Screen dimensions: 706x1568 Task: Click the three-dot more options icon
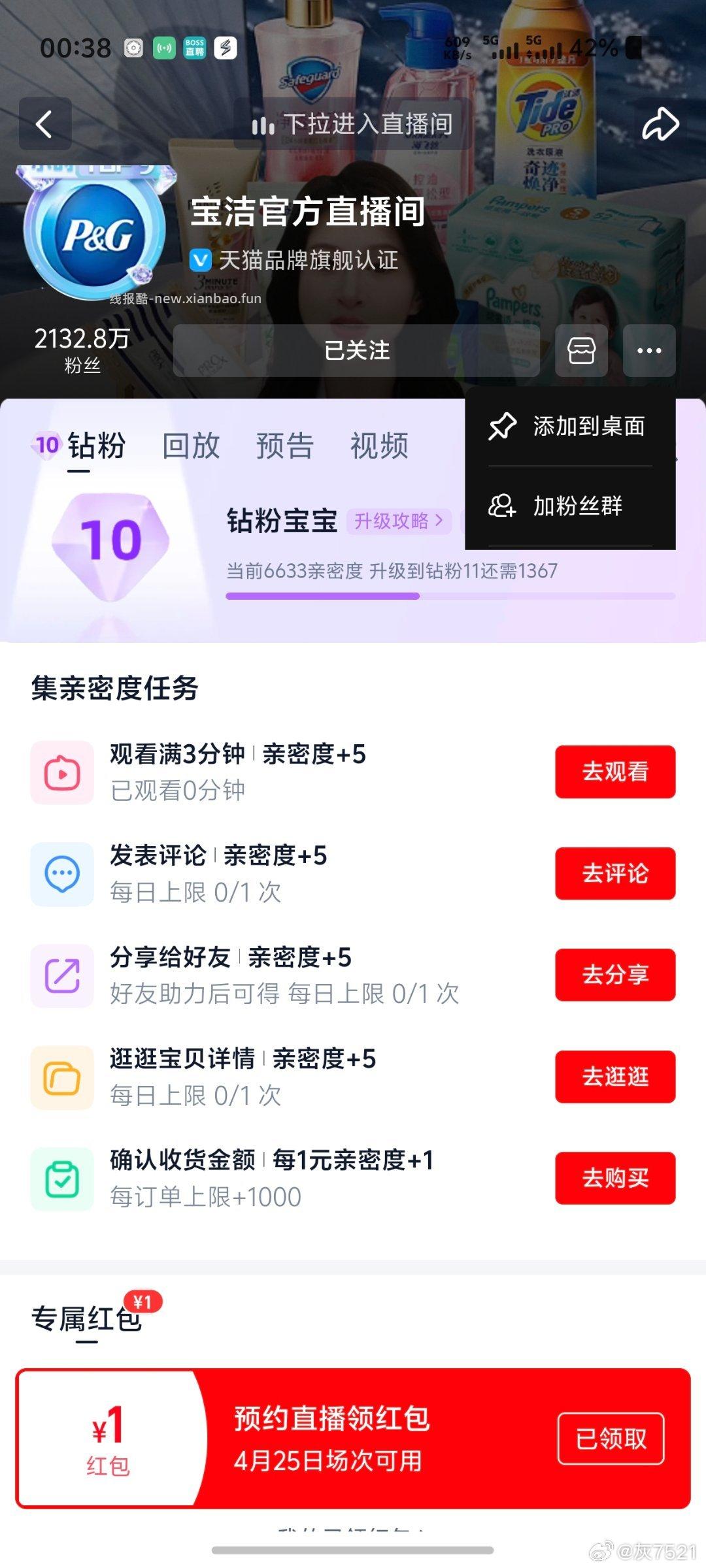[x=648, y=351]
